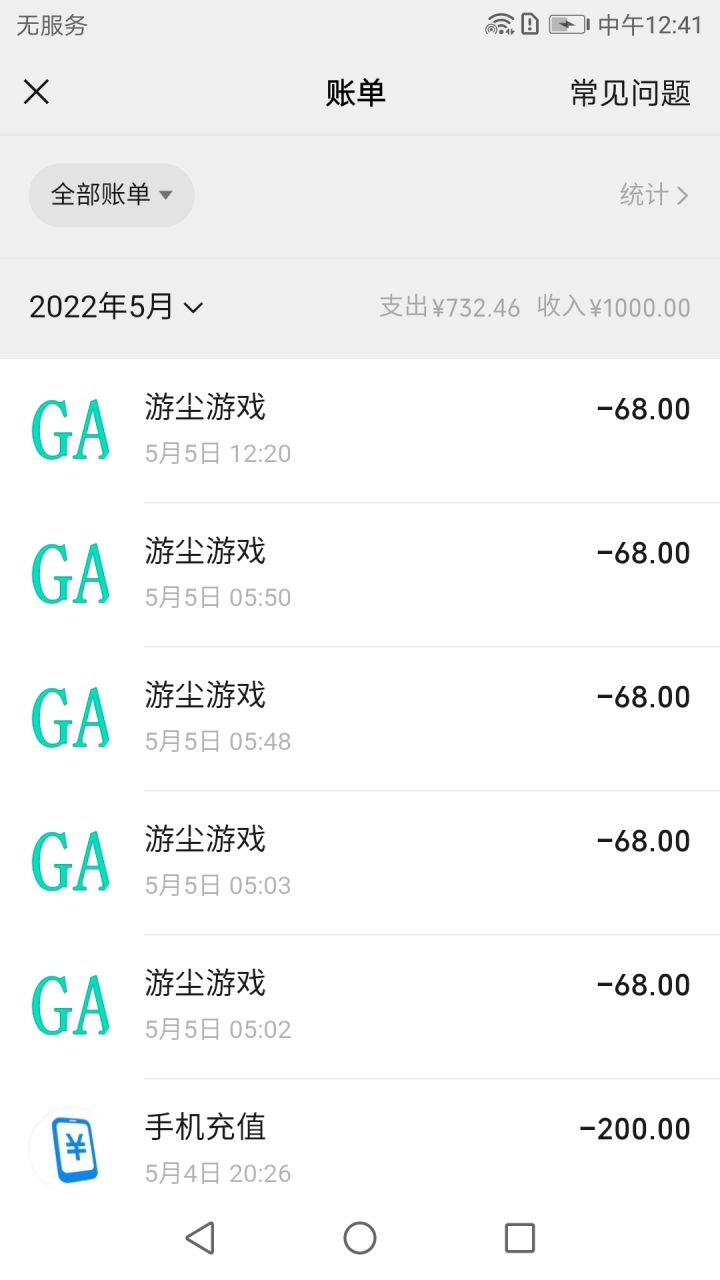Show details of 游尘游戏 at 05:03
720x1280 pixels.
360,862
